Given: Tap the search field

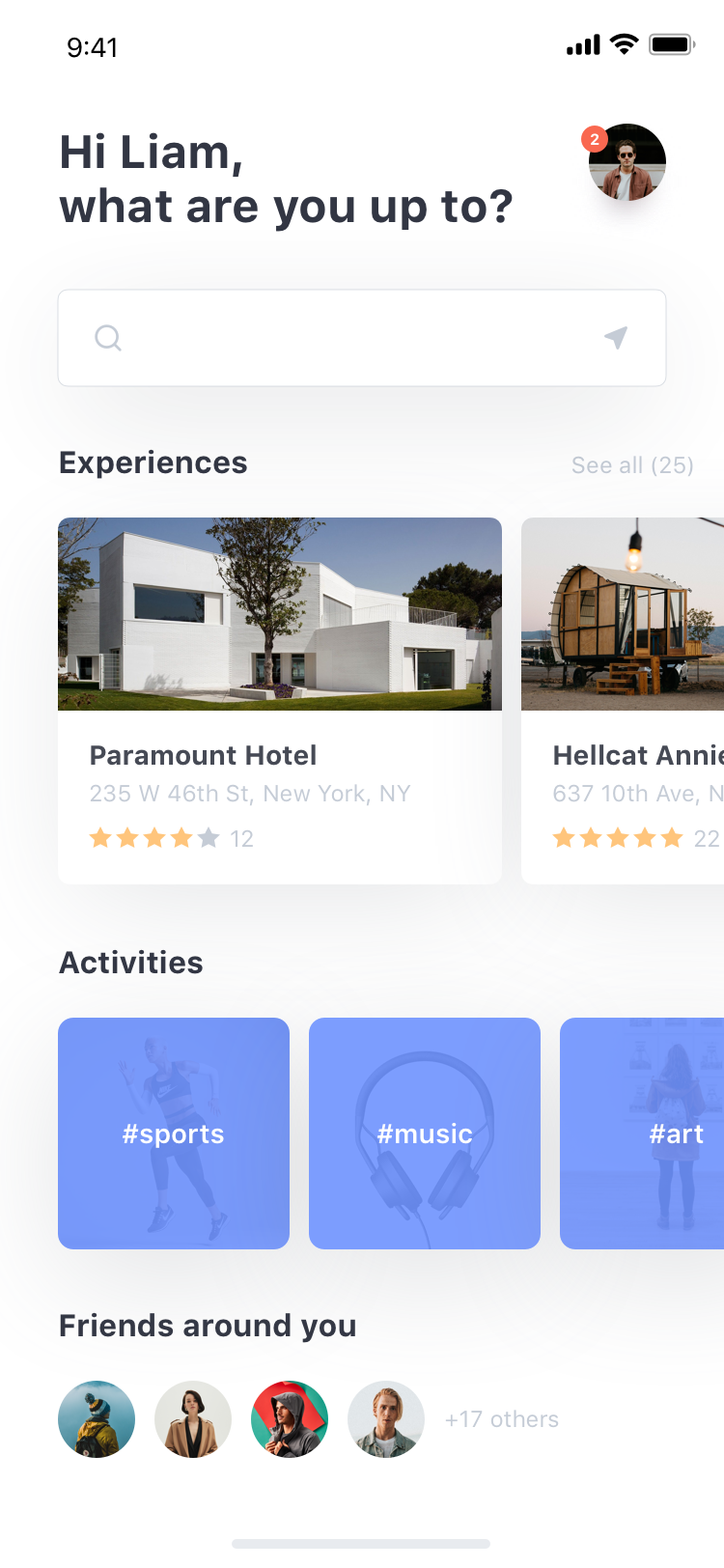Looking at the screenshot, I should (x=362, y=338).
